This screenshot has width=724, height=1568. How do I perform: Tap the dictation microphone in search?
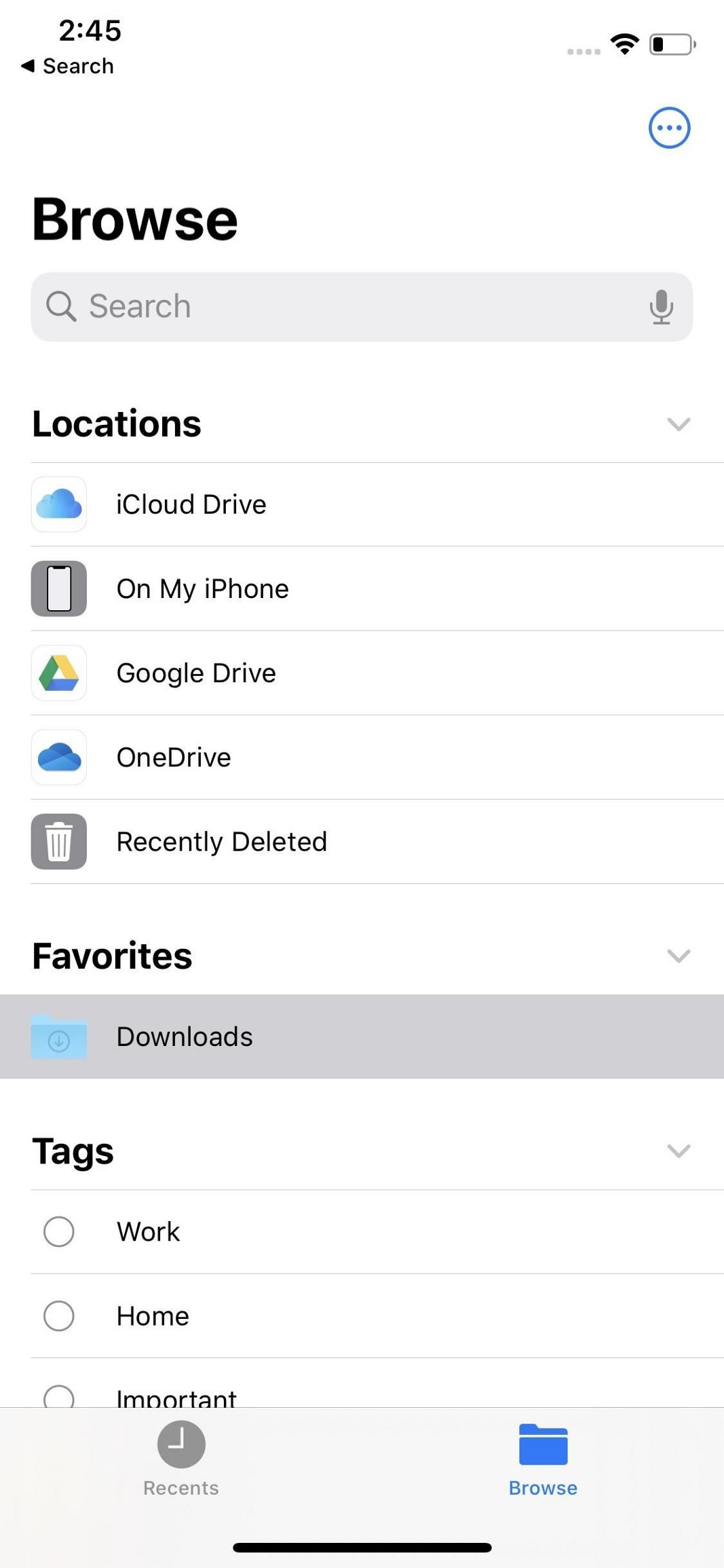661,307
